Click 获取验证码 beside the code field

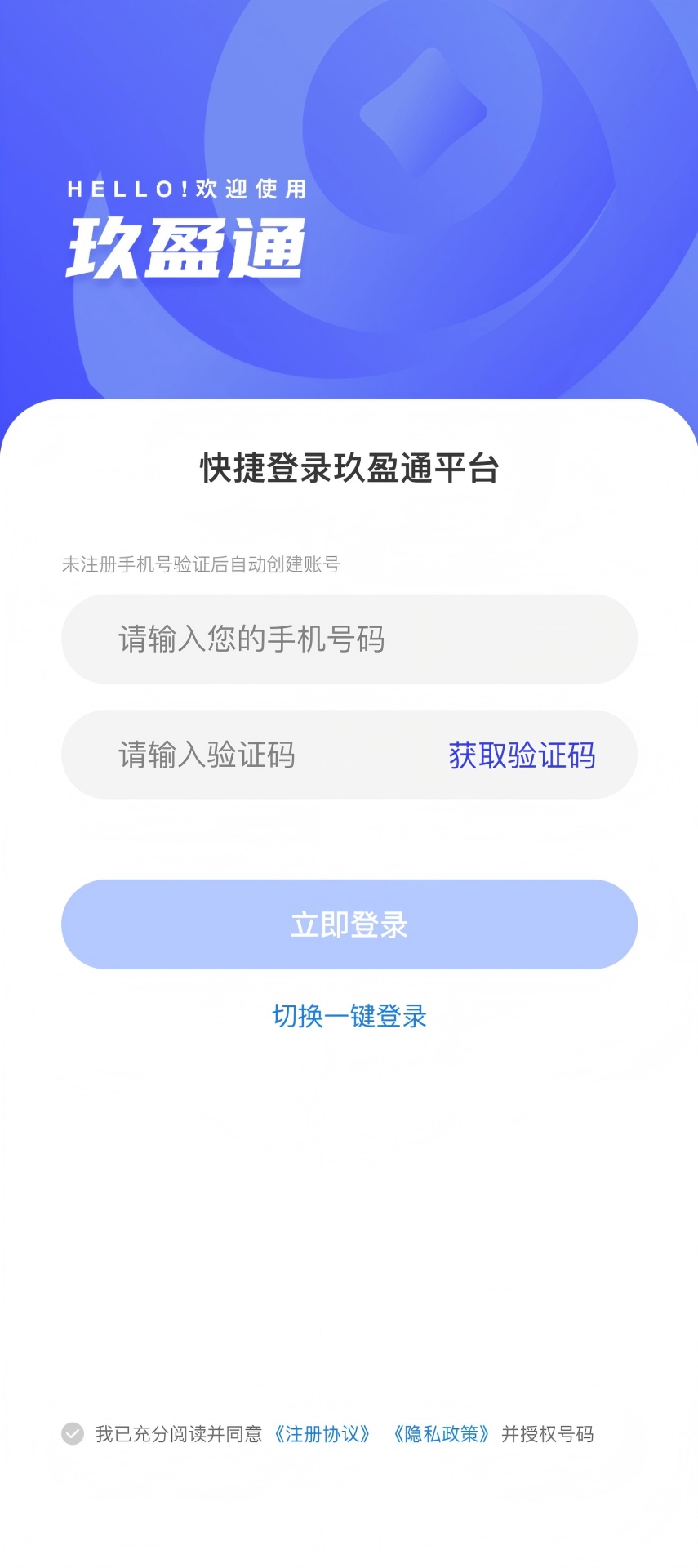click(x=520, y=755)
